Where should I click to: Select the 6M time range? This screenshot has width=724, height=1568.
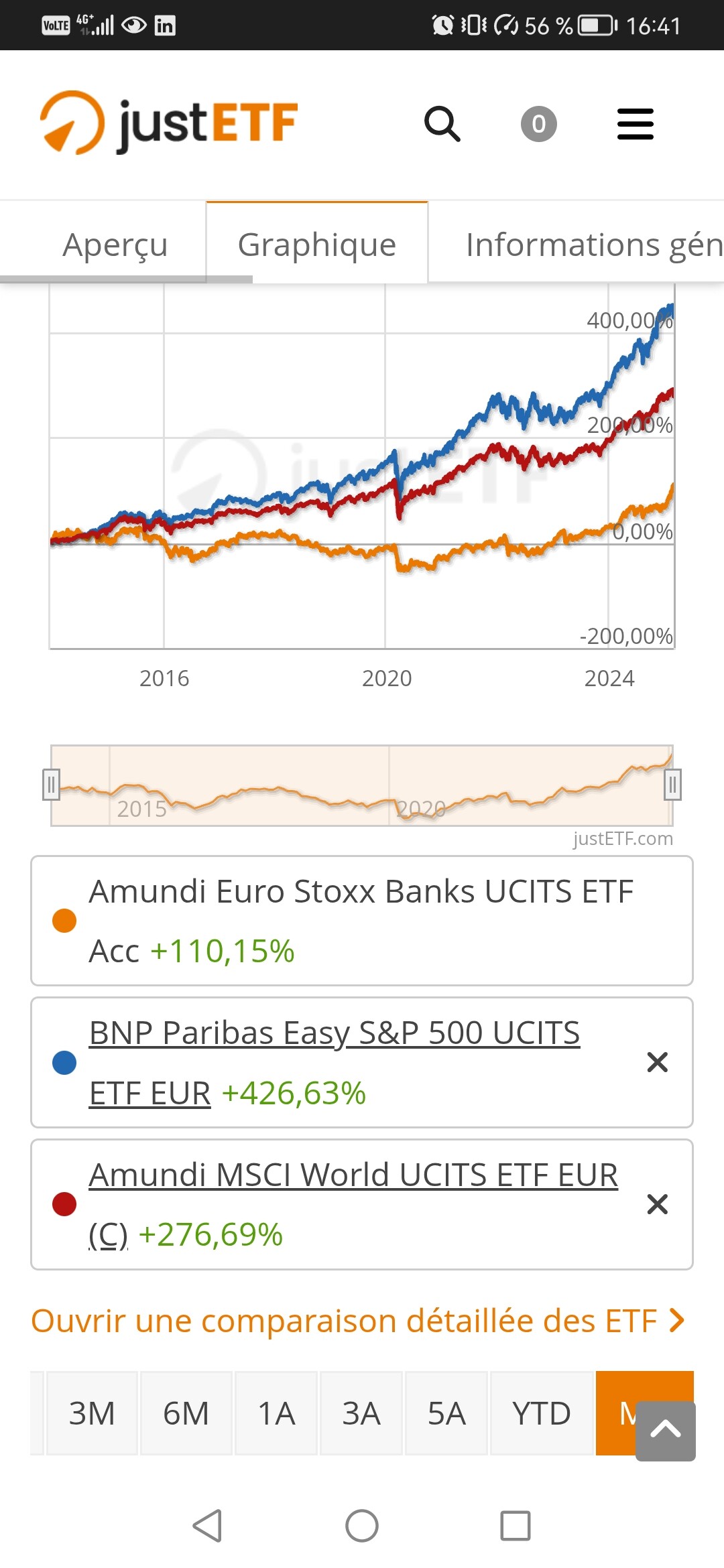click(x=186, y=1413)
